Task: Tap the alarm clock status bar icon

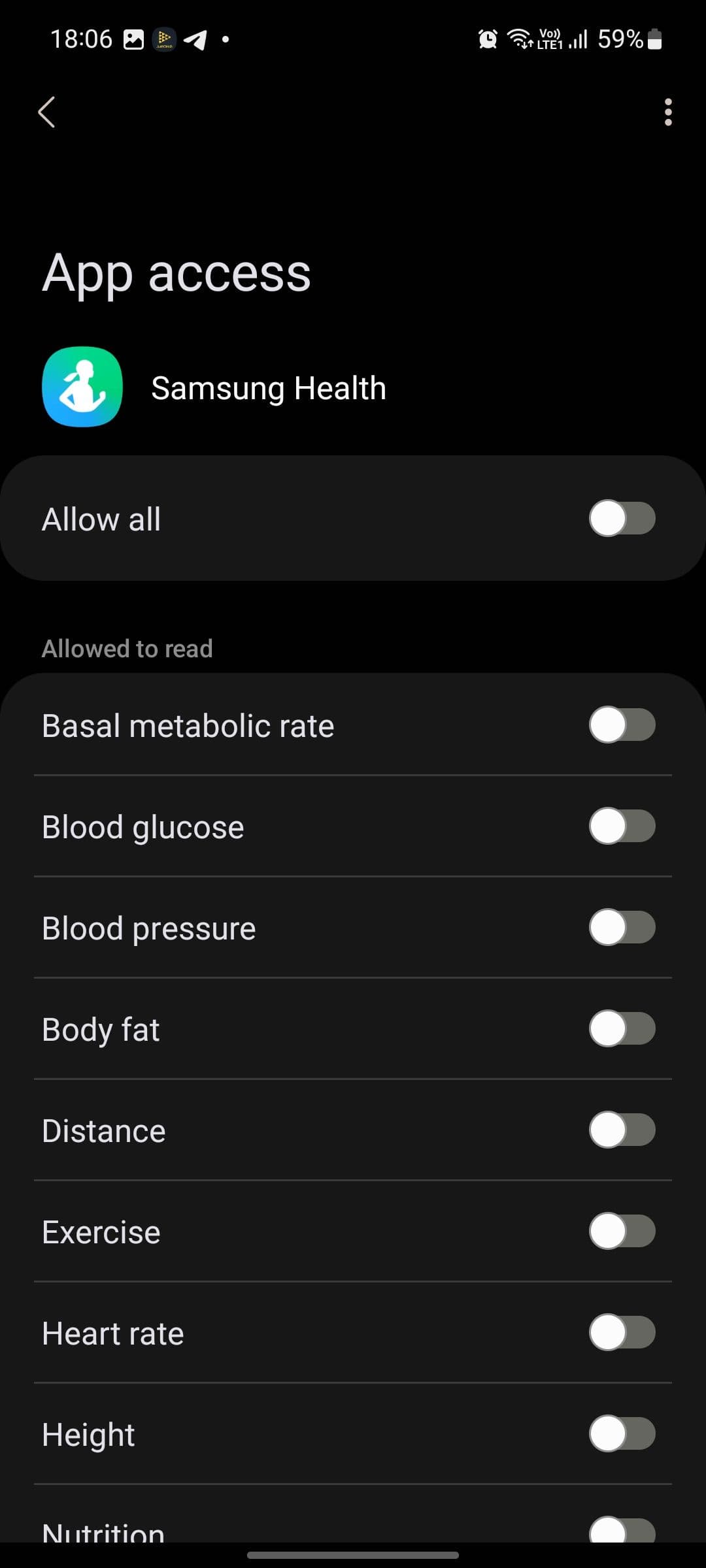Action: (486, 39)
